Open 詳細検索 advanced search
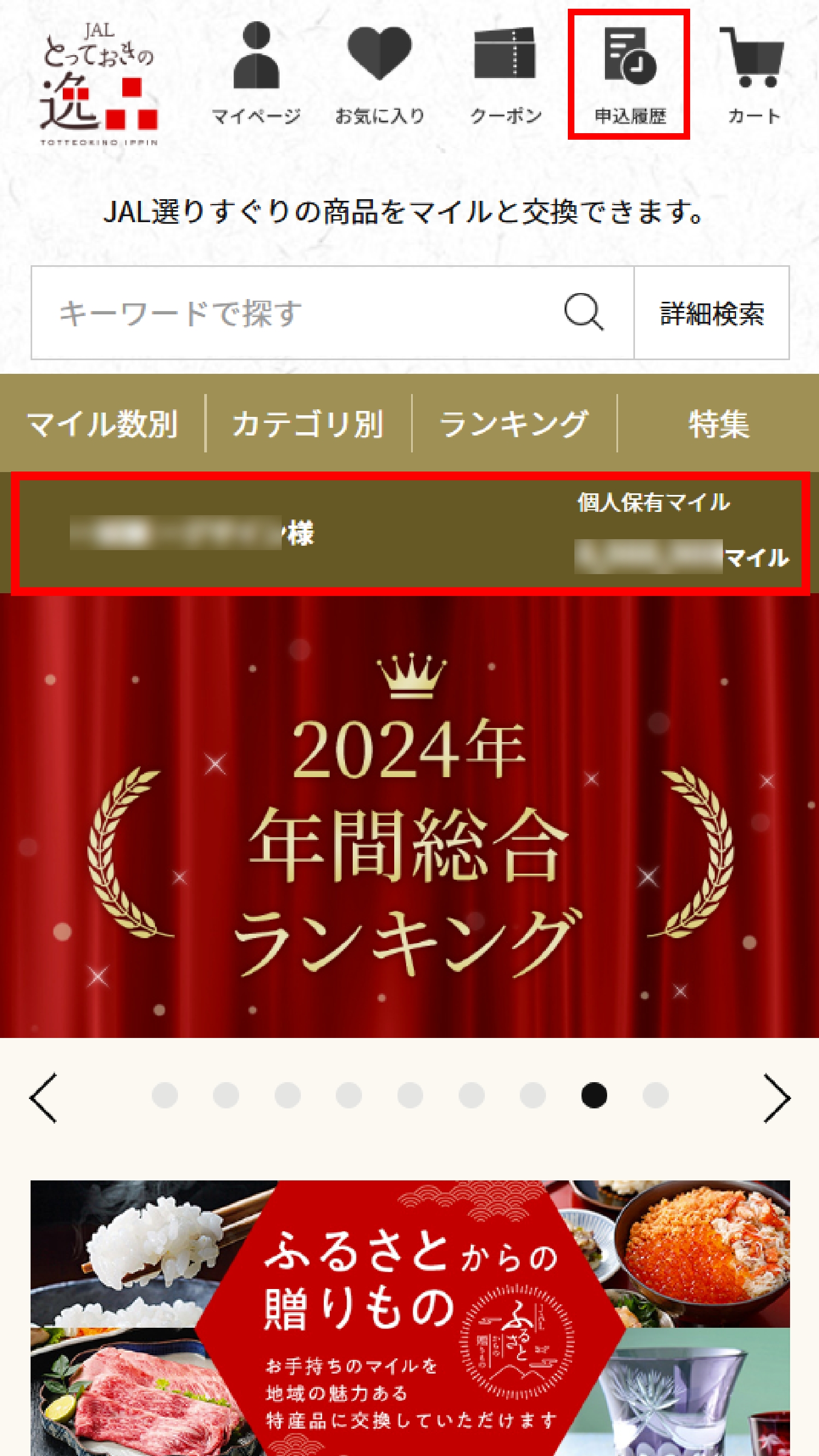Image resolution: width=819 pixels, height=1456 pixels. click(711, 313)
